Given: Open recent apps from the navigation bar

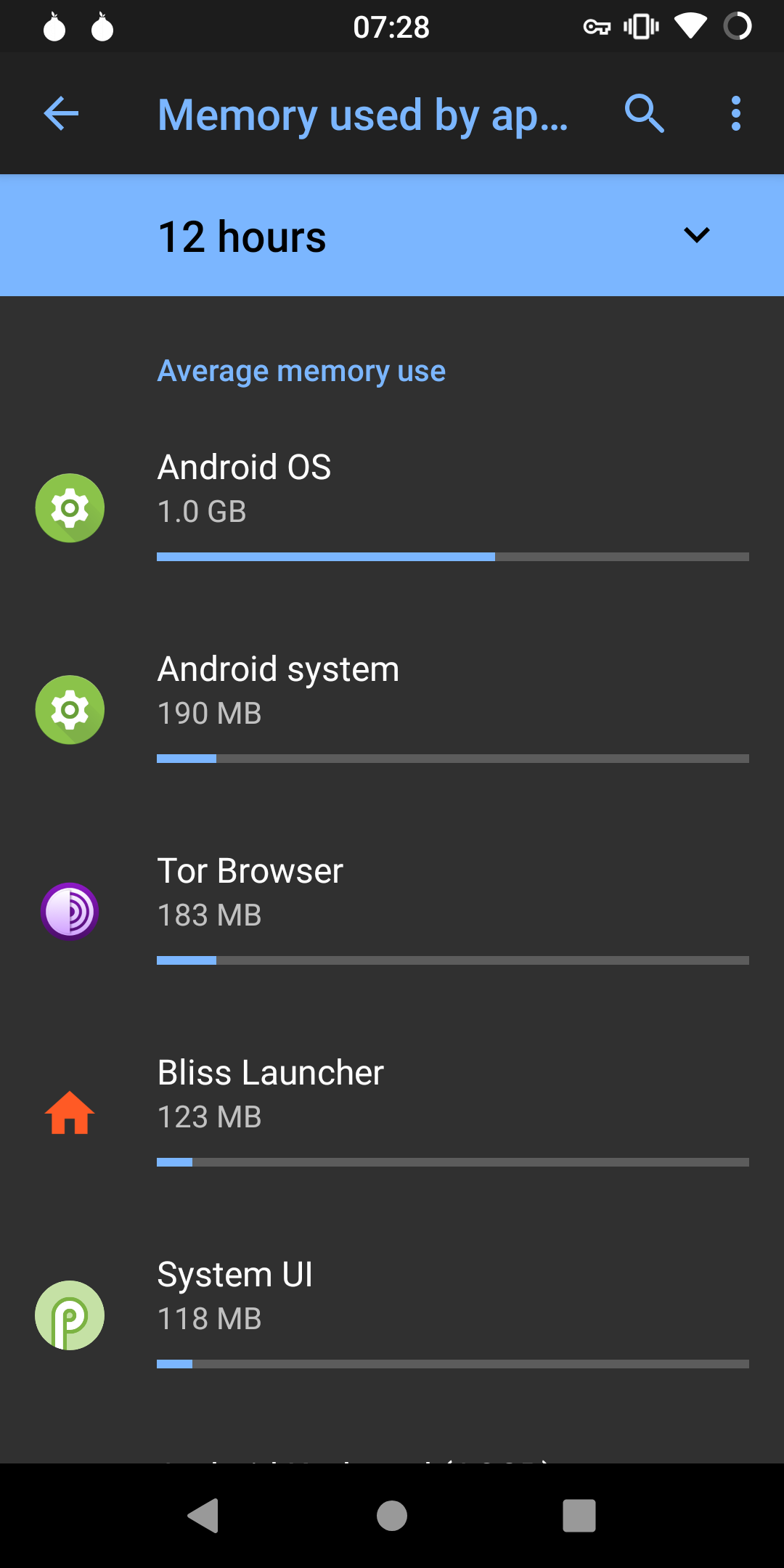Looking at the screenshot, I should pyautogui.click(x=579, y=1516).
